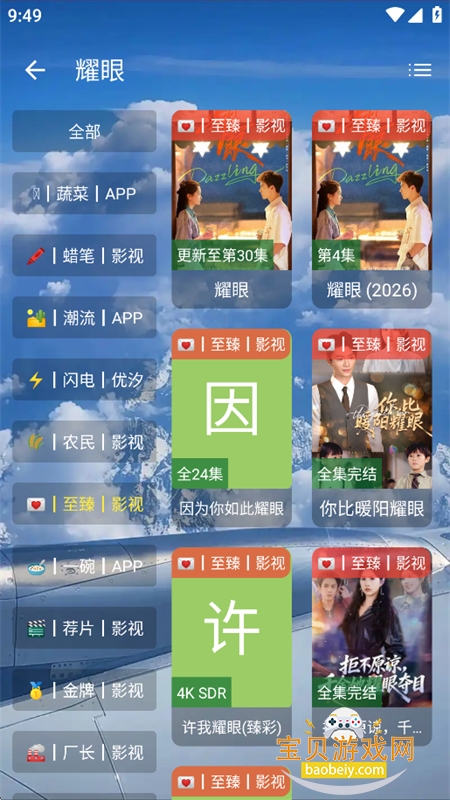
Task: Switch to the 蜡笔 | 影视 source
Action: coord(84,256)
